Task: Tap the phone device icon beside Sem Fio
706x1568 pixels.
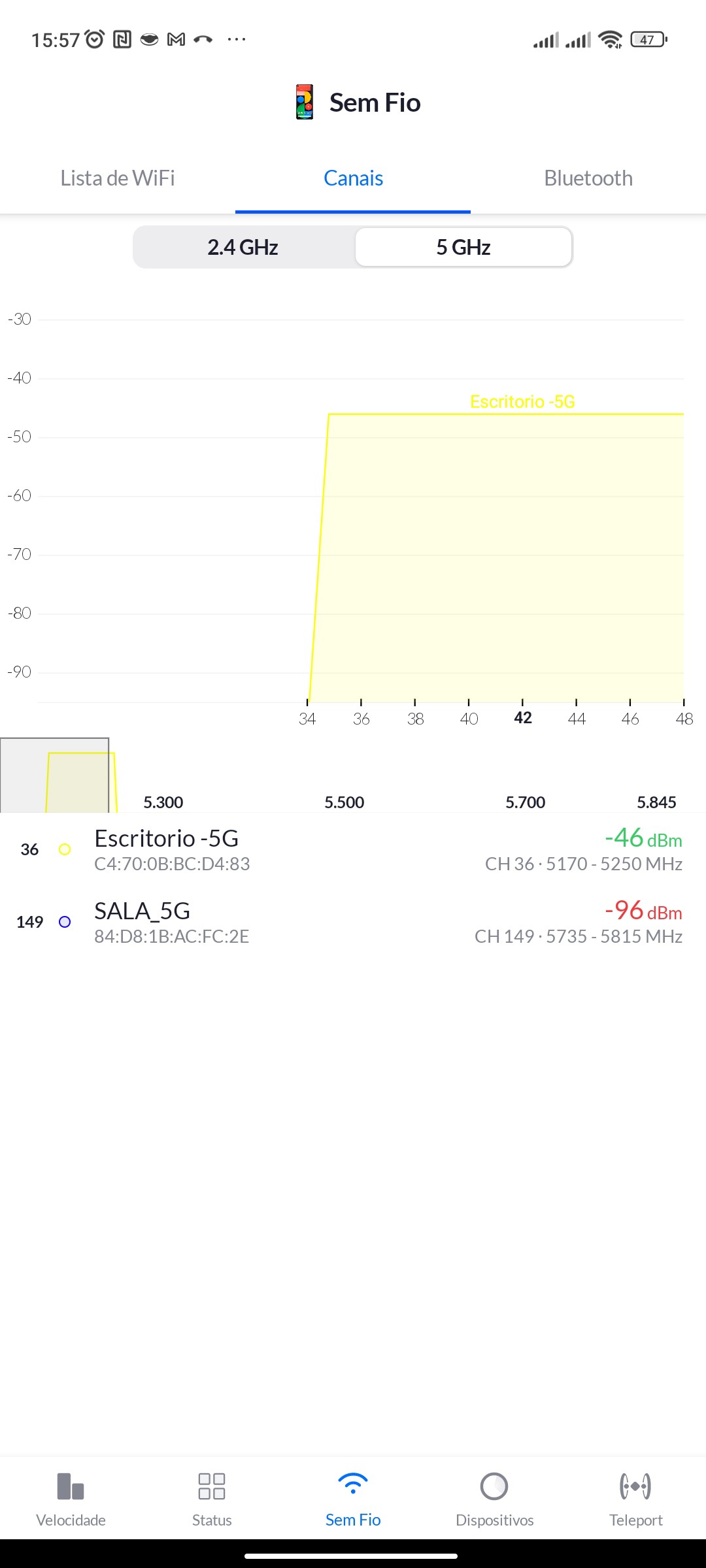Action: pyautogui.click(x=305, y=103)
